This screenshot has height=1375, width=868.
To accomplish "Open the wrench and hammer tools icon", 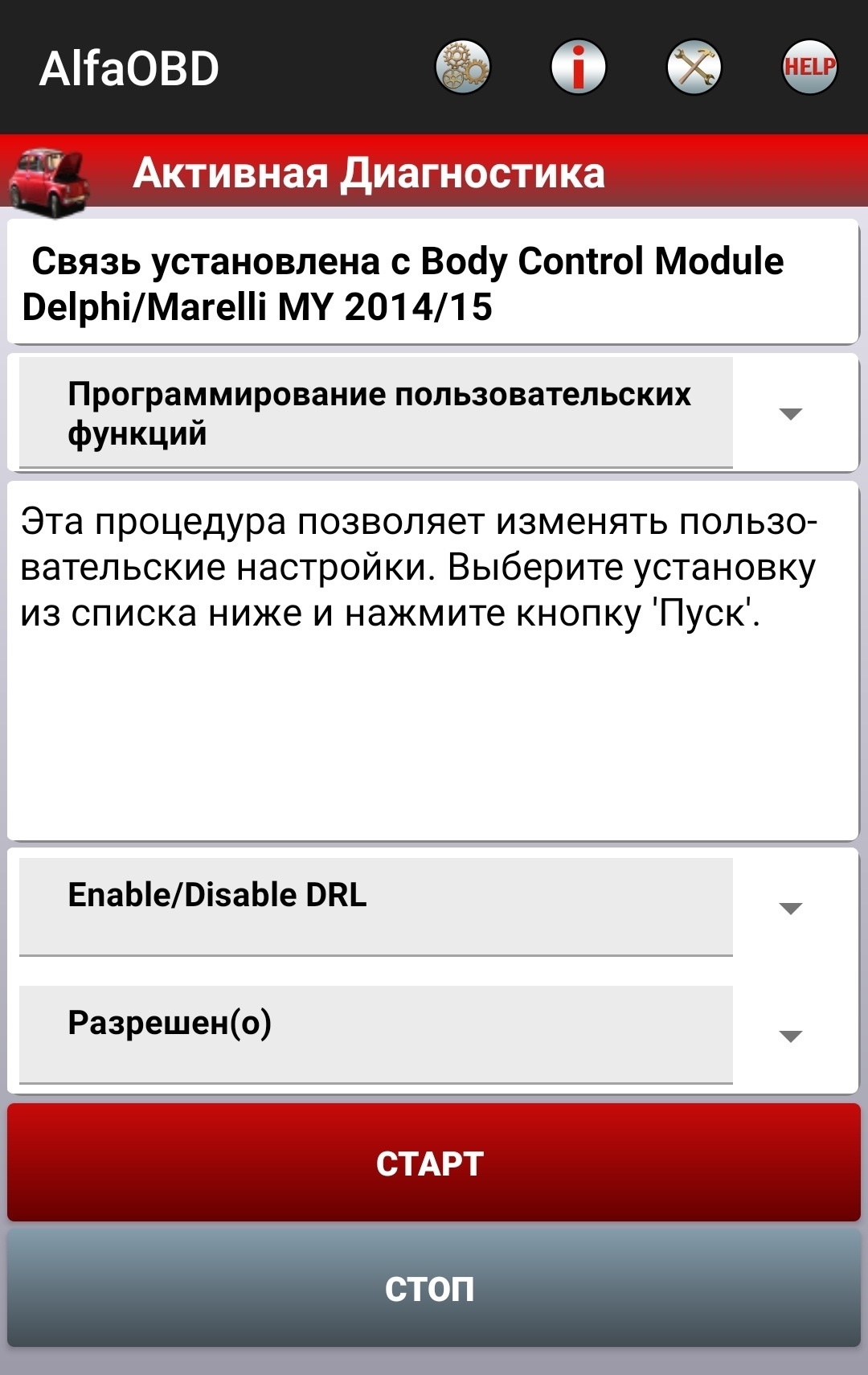I will [x=694, y=67].
